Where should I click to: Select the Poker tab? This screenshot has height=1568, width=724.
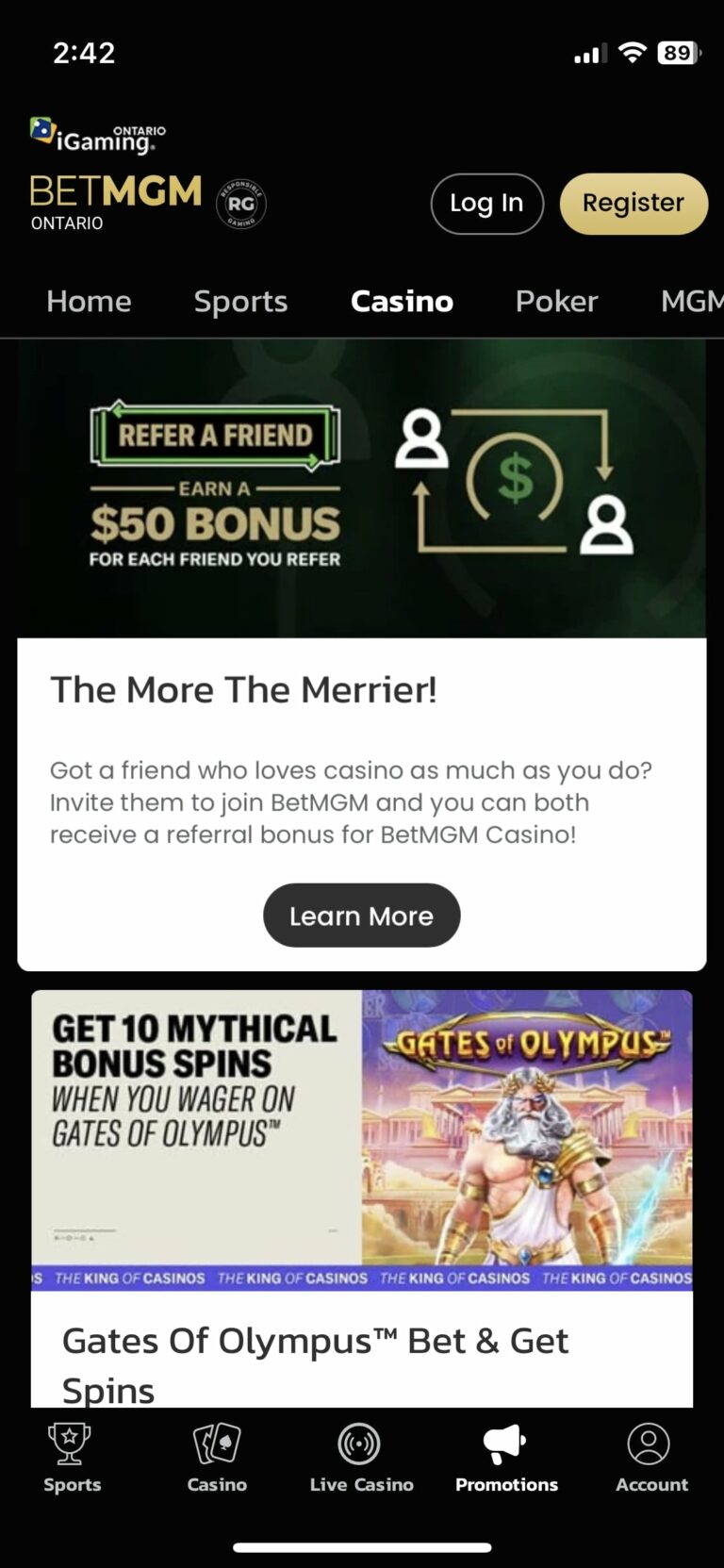[x=556, y=301]
